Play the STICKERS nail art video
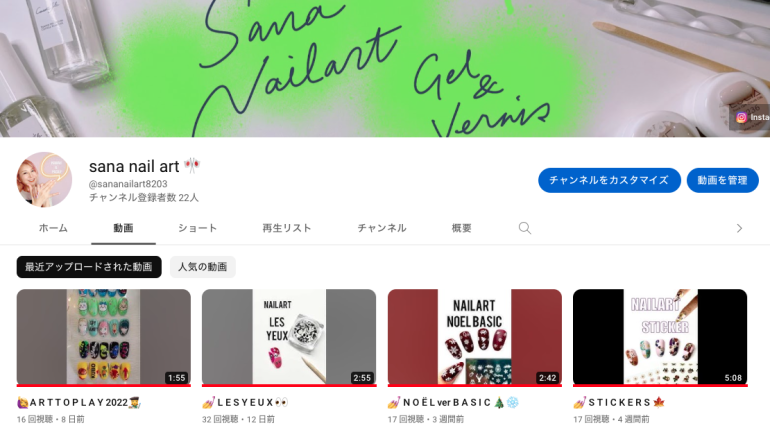770x430 pixels. tap(660, 337)
